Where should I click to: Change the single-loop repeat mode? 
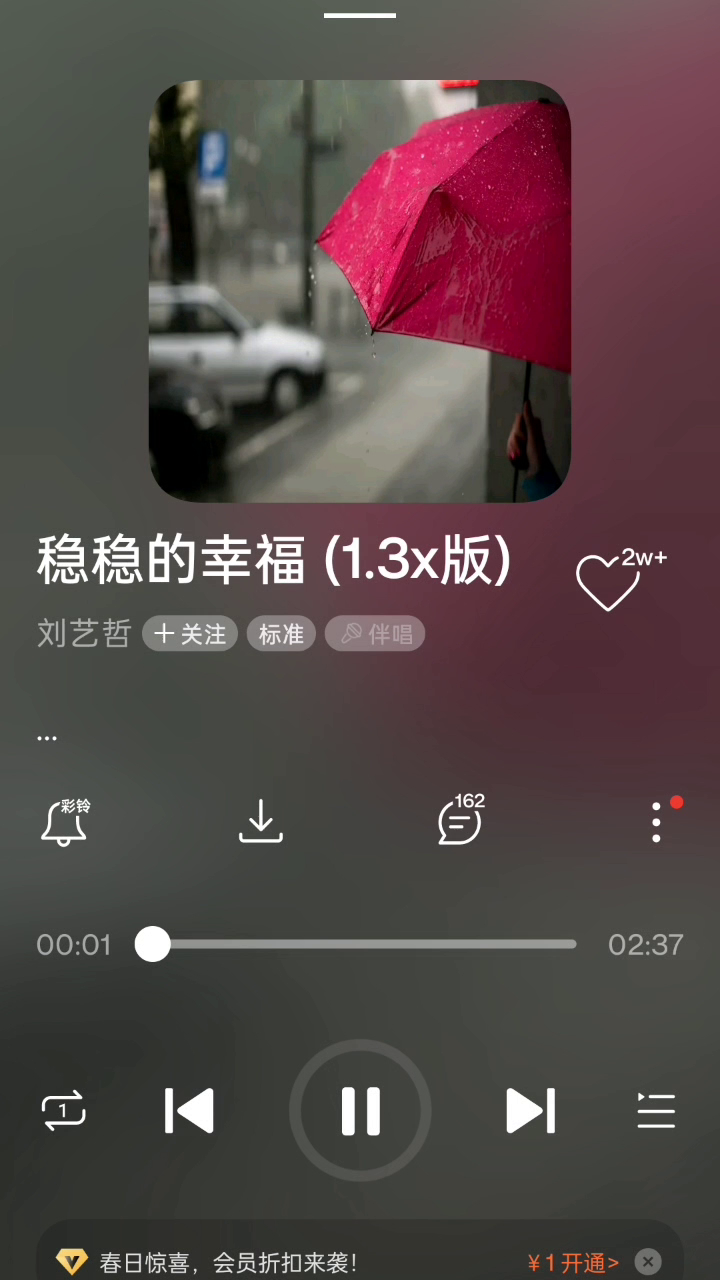[64, 1111]
